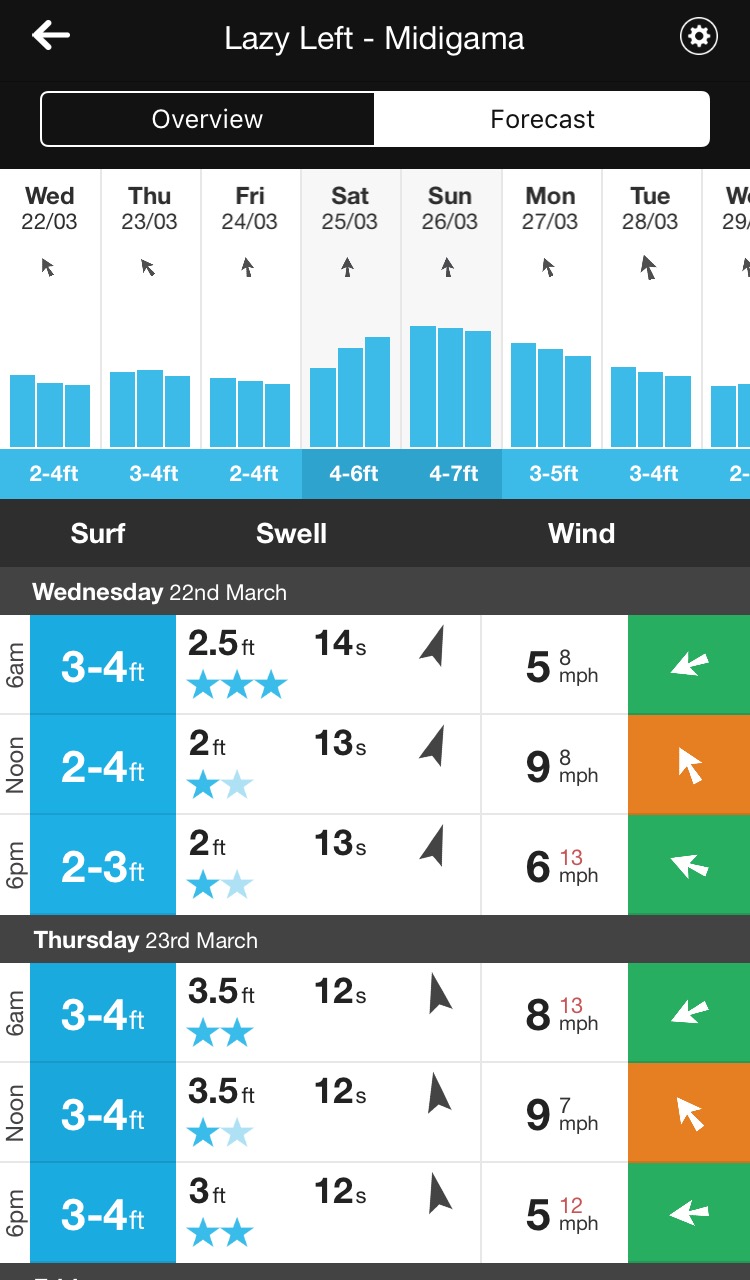750x1280 pixels.
Task: Click the back arrow to leave forecast
Action: (49, 33)
